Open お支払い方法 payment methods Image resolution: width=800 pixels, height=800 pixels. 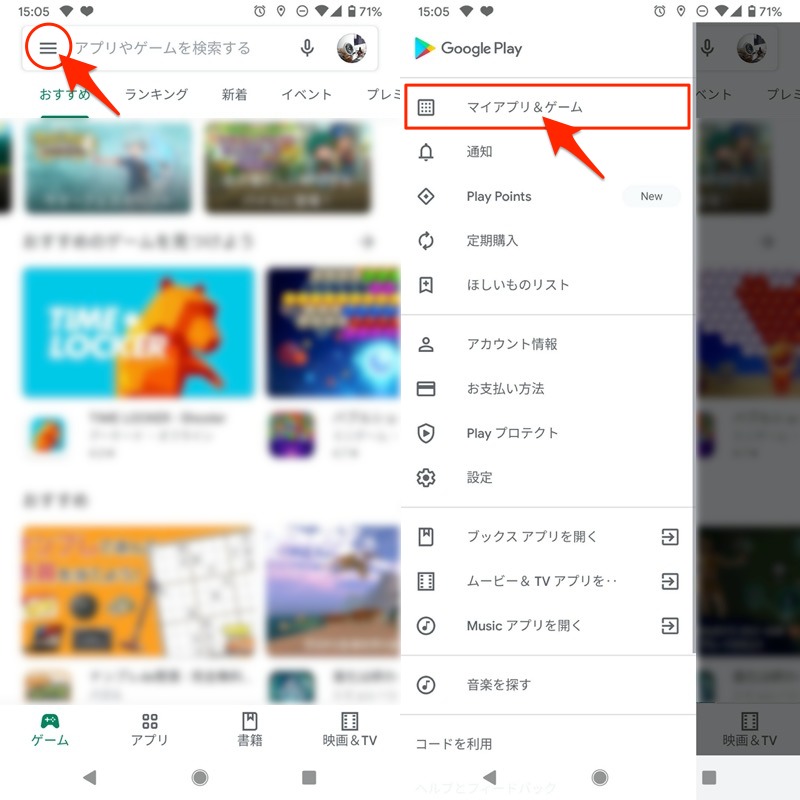(505, 388)
